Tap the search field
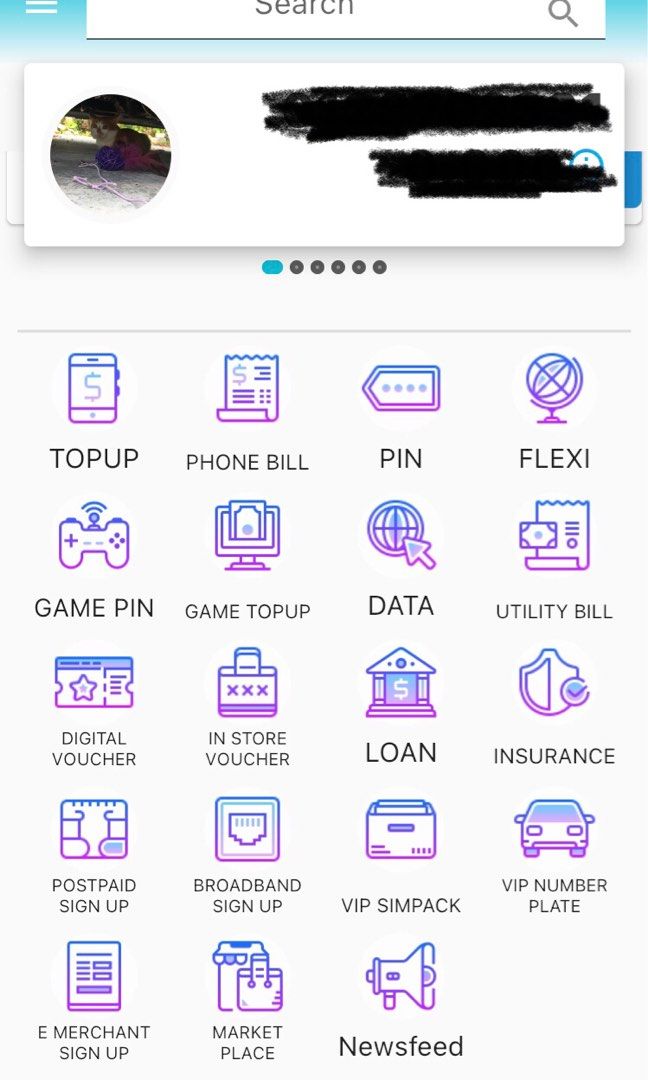The width and height of the screenshot is (648, 1080). [x=346, y=17]
